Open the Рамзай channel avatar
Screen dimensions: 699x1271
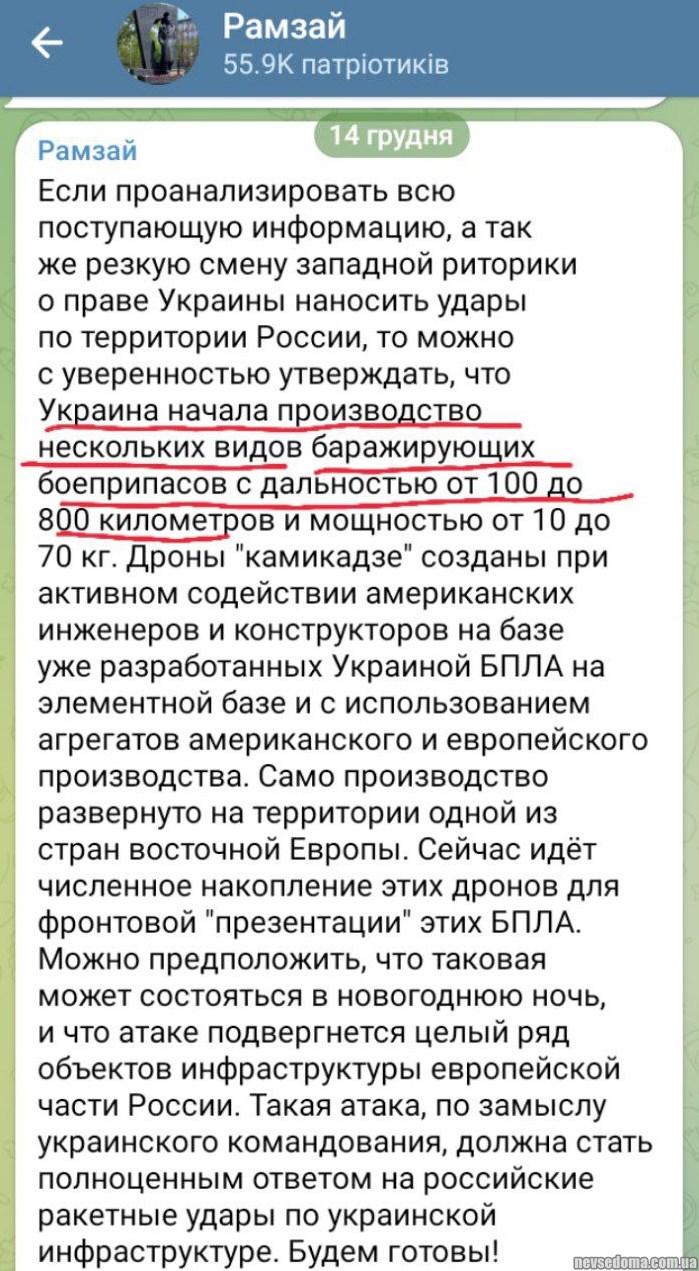157,44
